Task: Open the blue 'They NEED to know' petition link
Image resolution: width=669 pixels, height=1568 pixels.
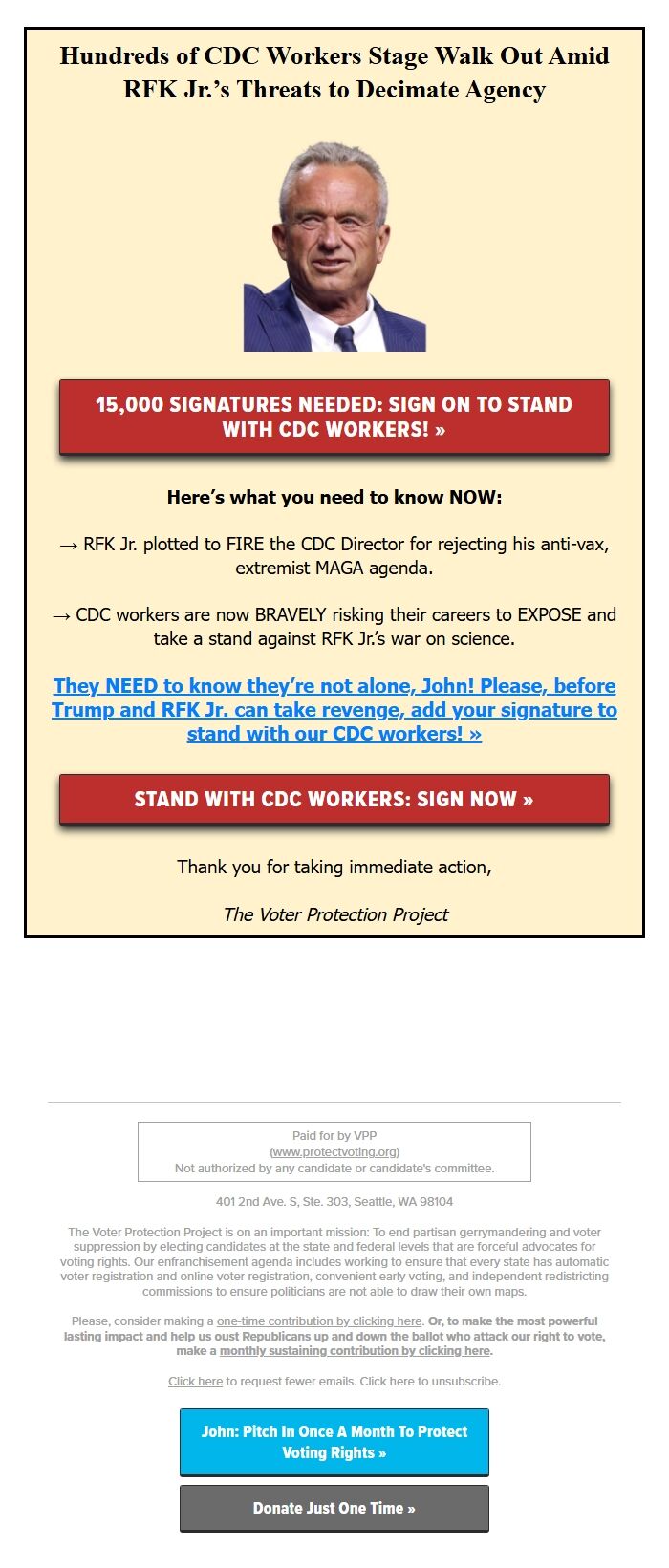Action: click(334, 710)
